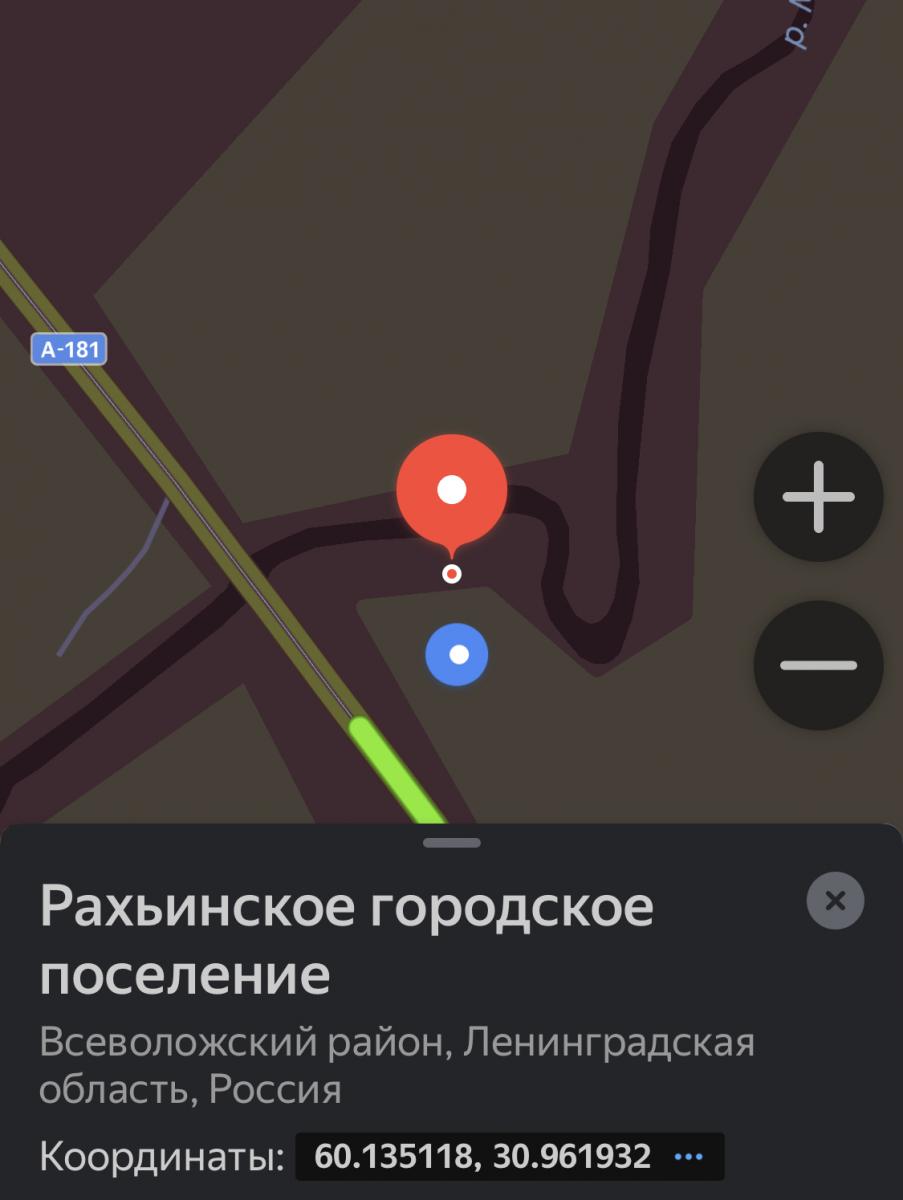The height and width of the screenshot is (1200, 903).
Task: Zoom out of the map
Action: click(818, 665)
